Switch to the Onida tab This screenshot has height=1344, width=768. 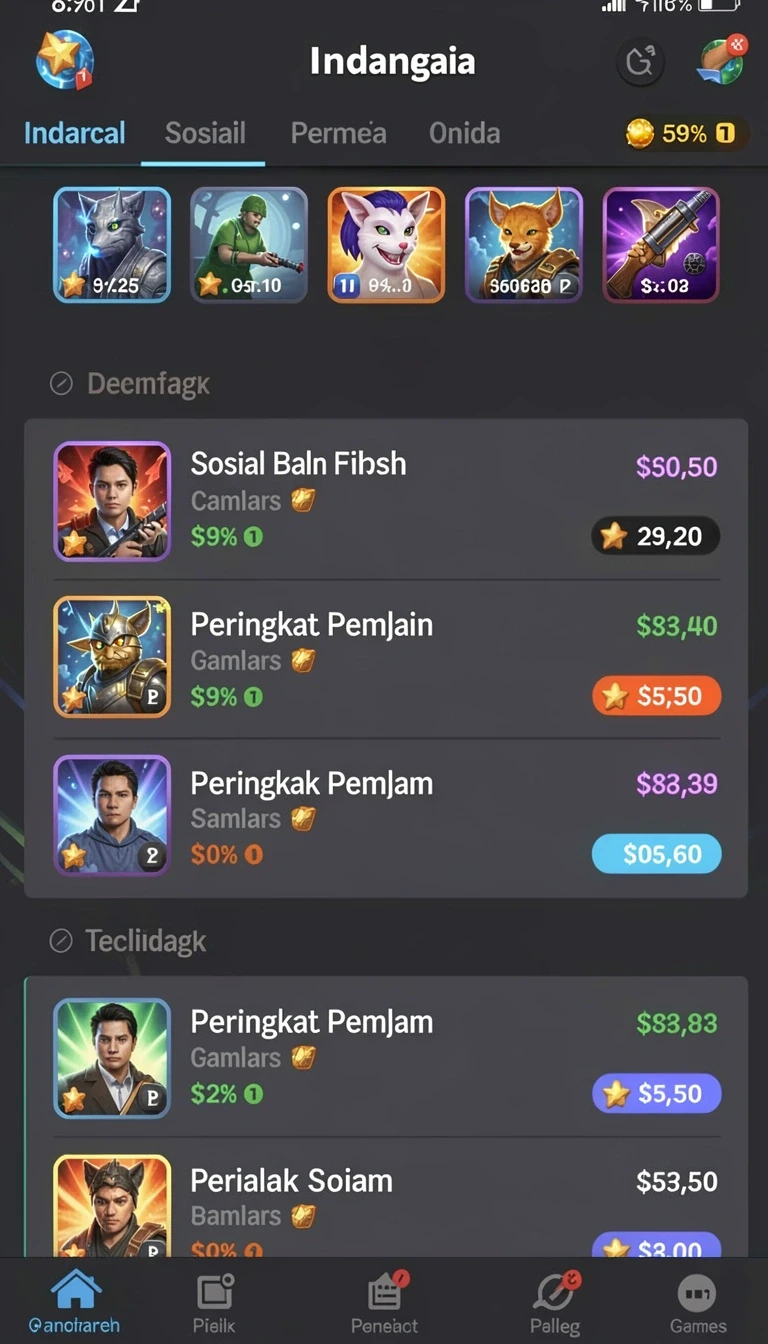click(464, 133)
